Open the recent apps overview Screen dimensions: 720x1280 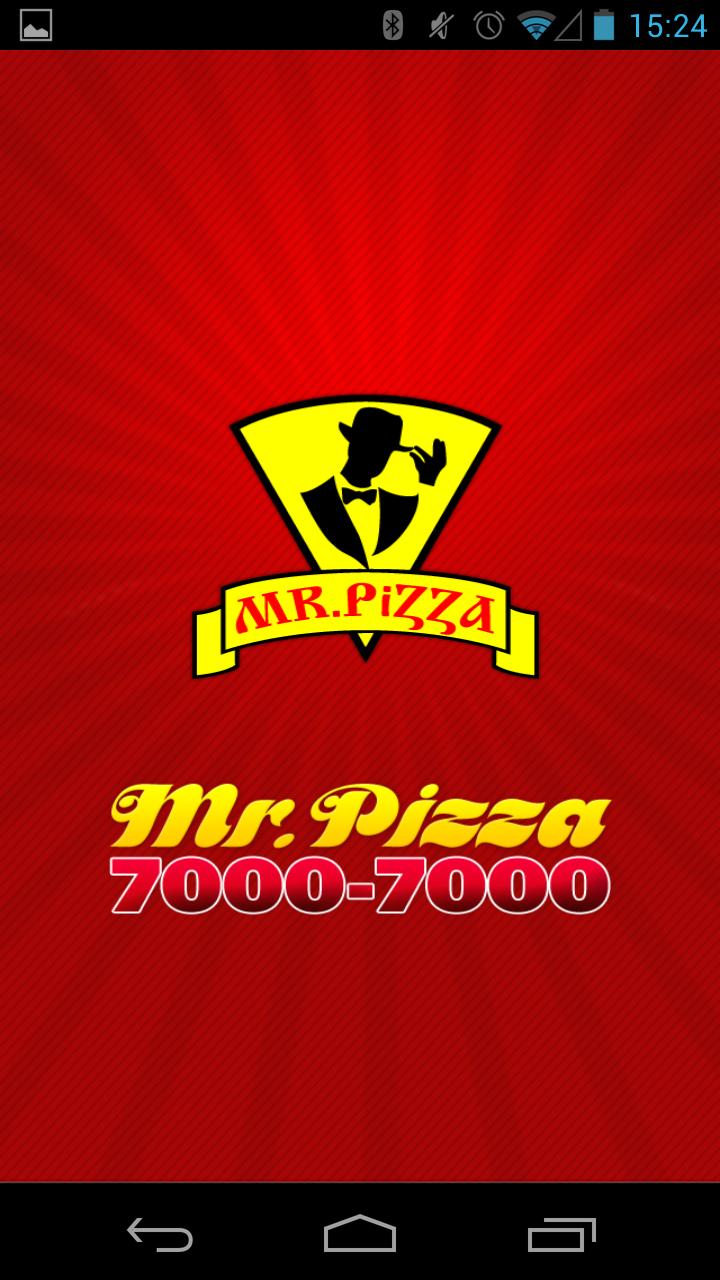pos(561,1234)
